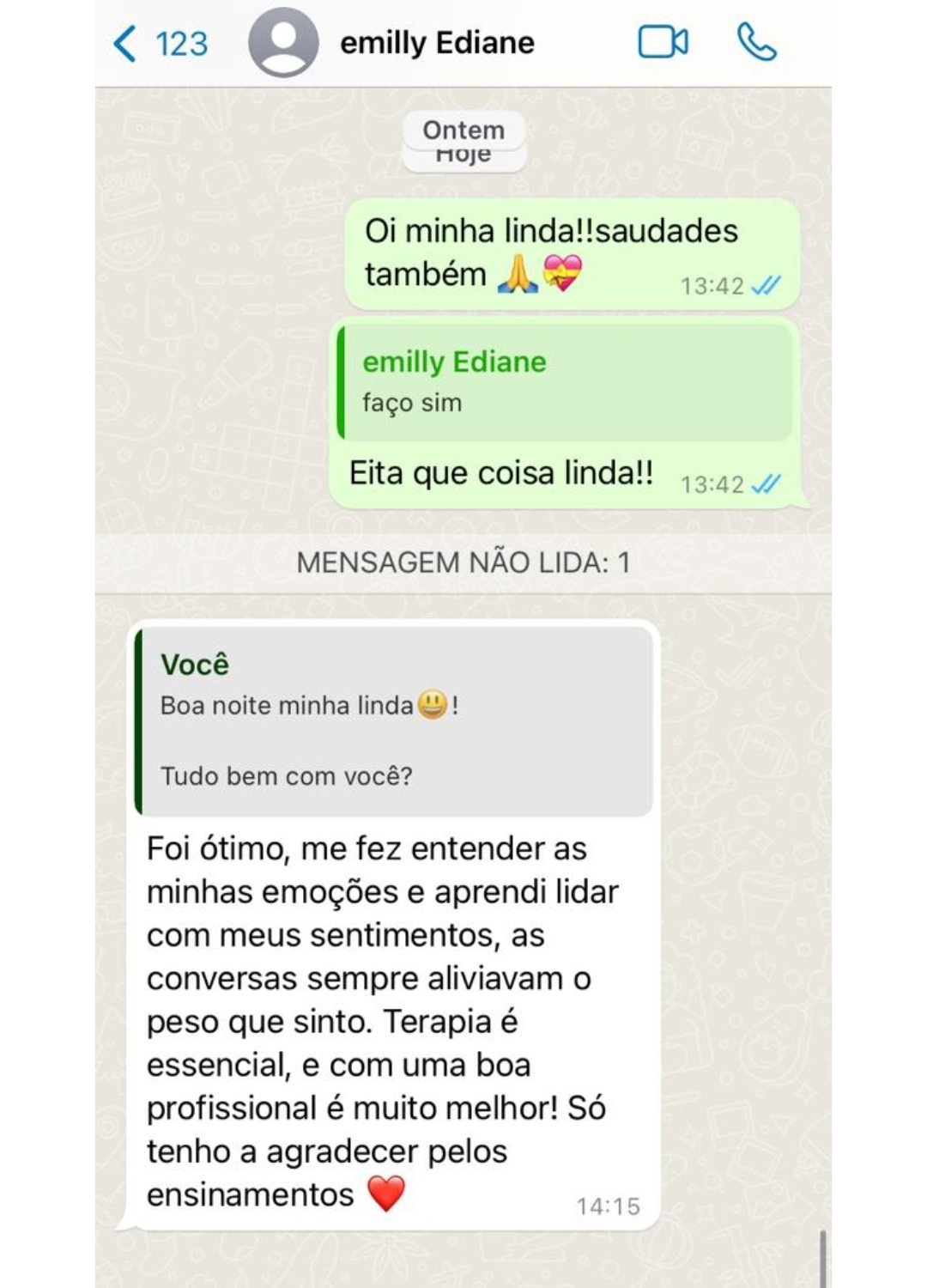
Task: Jump to the quoted "Boa noite minha linda" message
Action: pyautogui.click(x=395, y=721)
